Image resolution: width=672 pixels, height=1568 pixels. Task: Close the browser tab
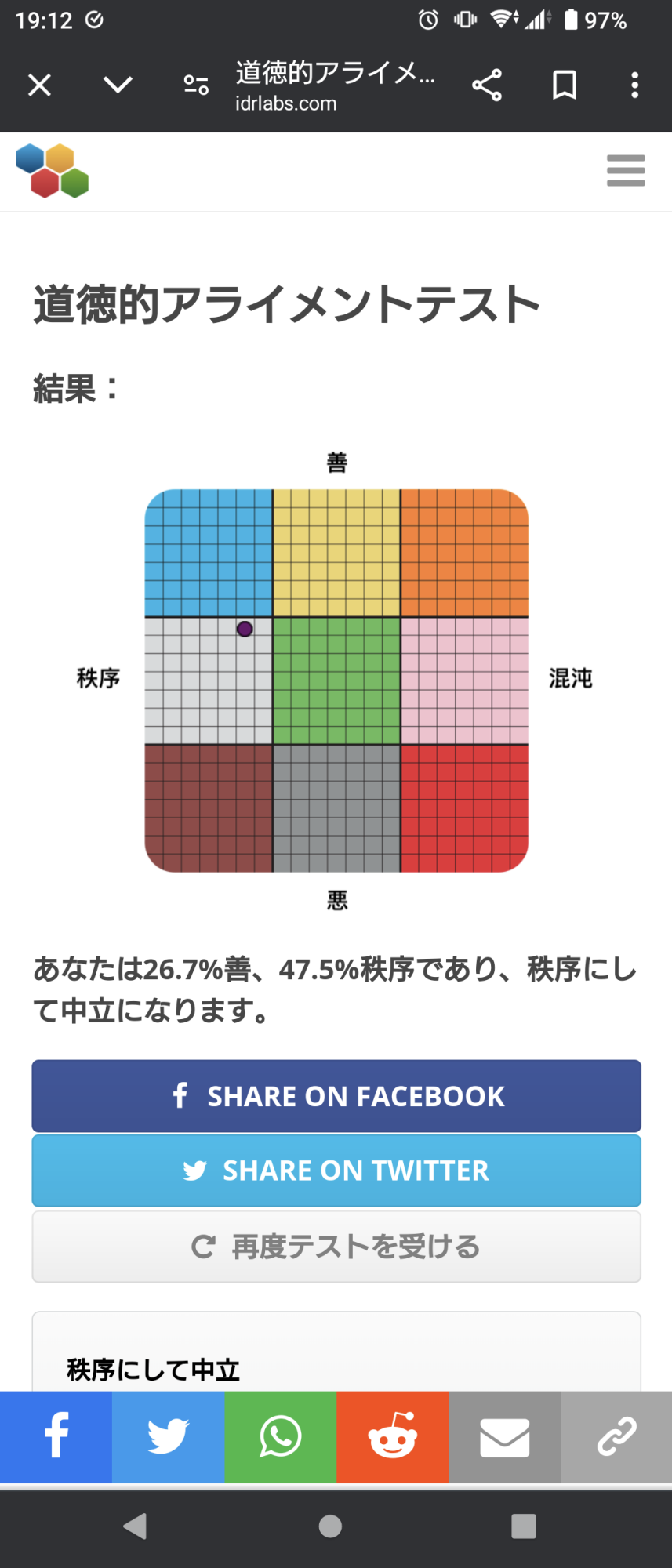coord(39,85)
